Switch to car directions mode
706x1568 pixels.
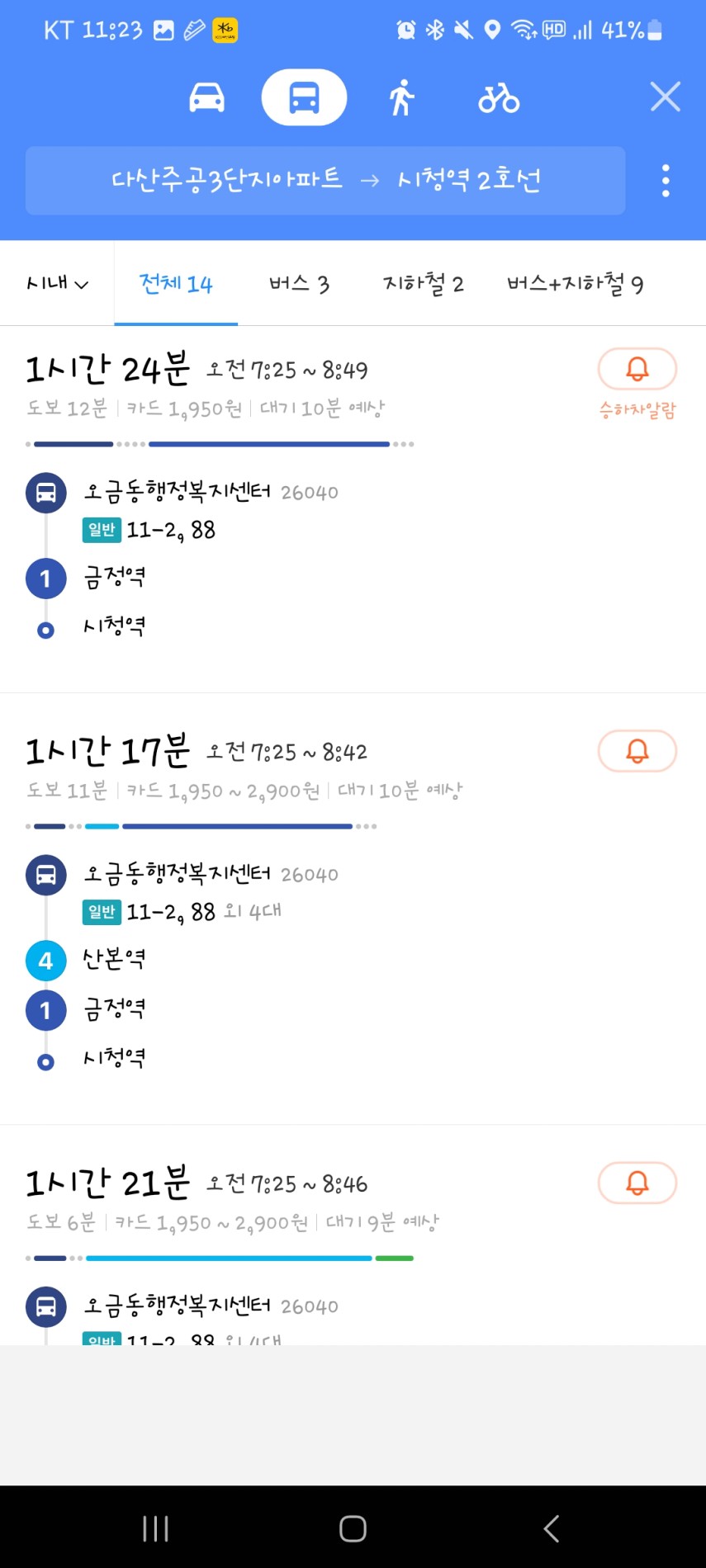206,98
